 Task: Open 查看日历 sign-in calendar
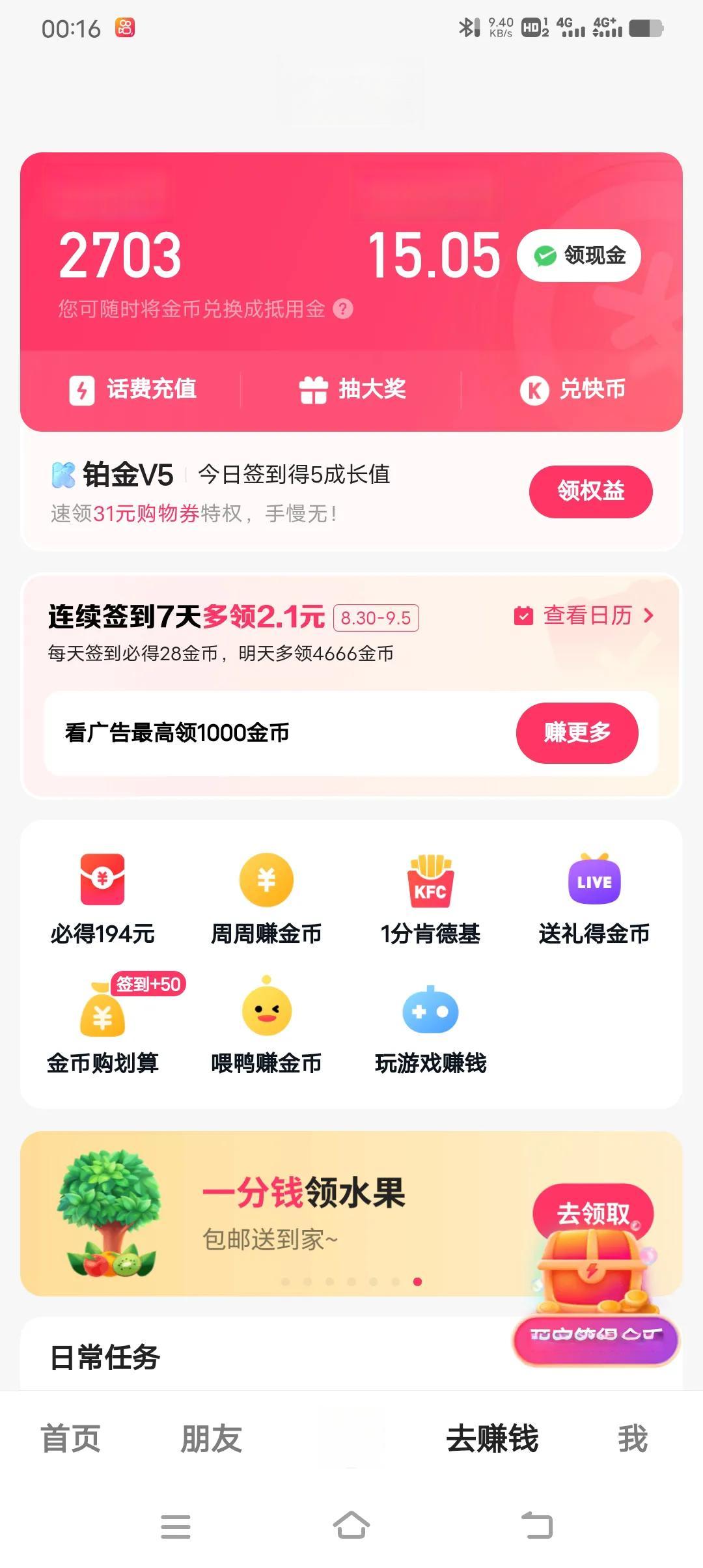[x=583, y=615]
